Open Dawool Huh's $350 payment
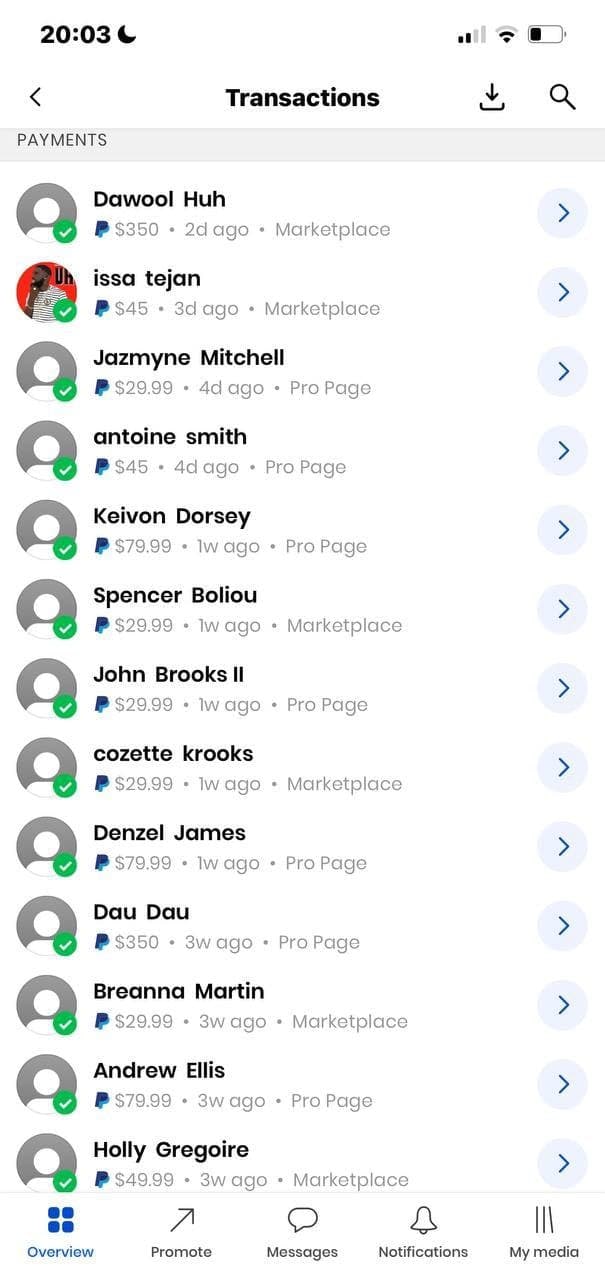Image resolution: width=605 pixels, height=1280 pixels. [x=302, y=213]
